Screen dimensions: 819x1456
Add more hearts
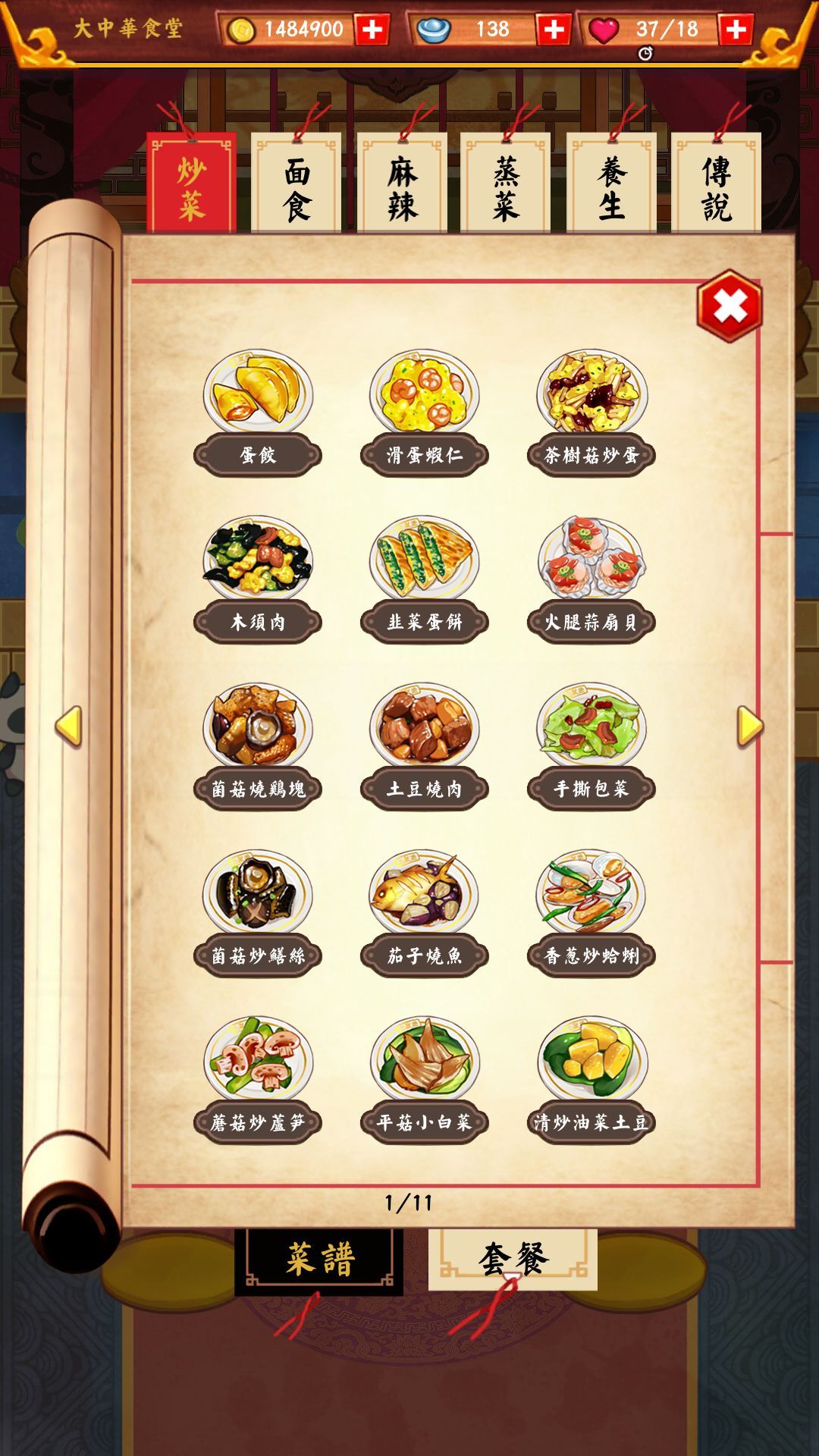[x=736, y=30]
